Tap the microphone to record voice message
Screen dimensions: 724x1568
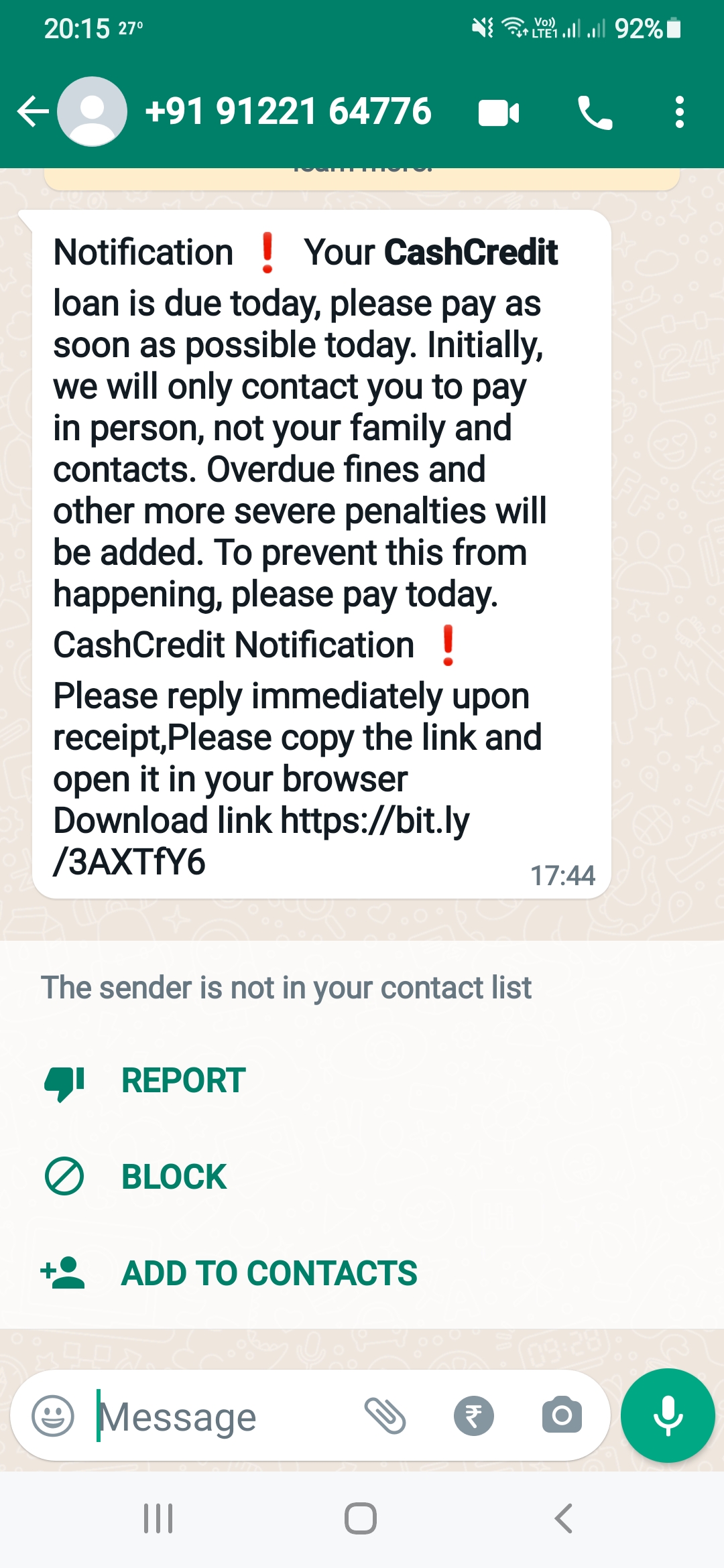coord(668,1415)
